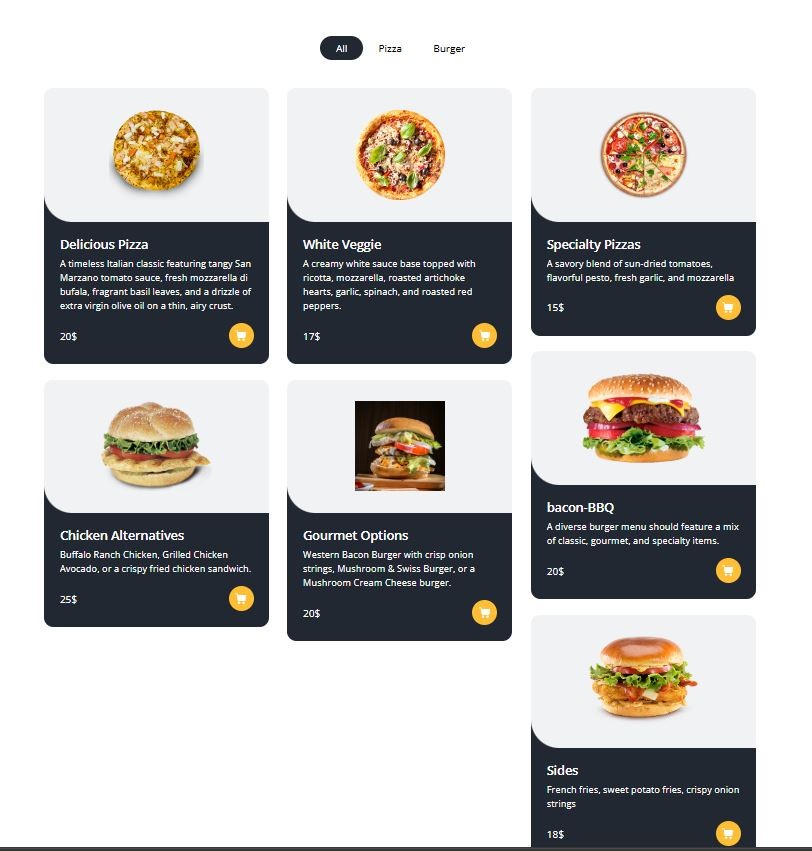Add Chicken Alternatives to cart
Viewport: 812px width, 851px height.
click(x=241, y=598)
